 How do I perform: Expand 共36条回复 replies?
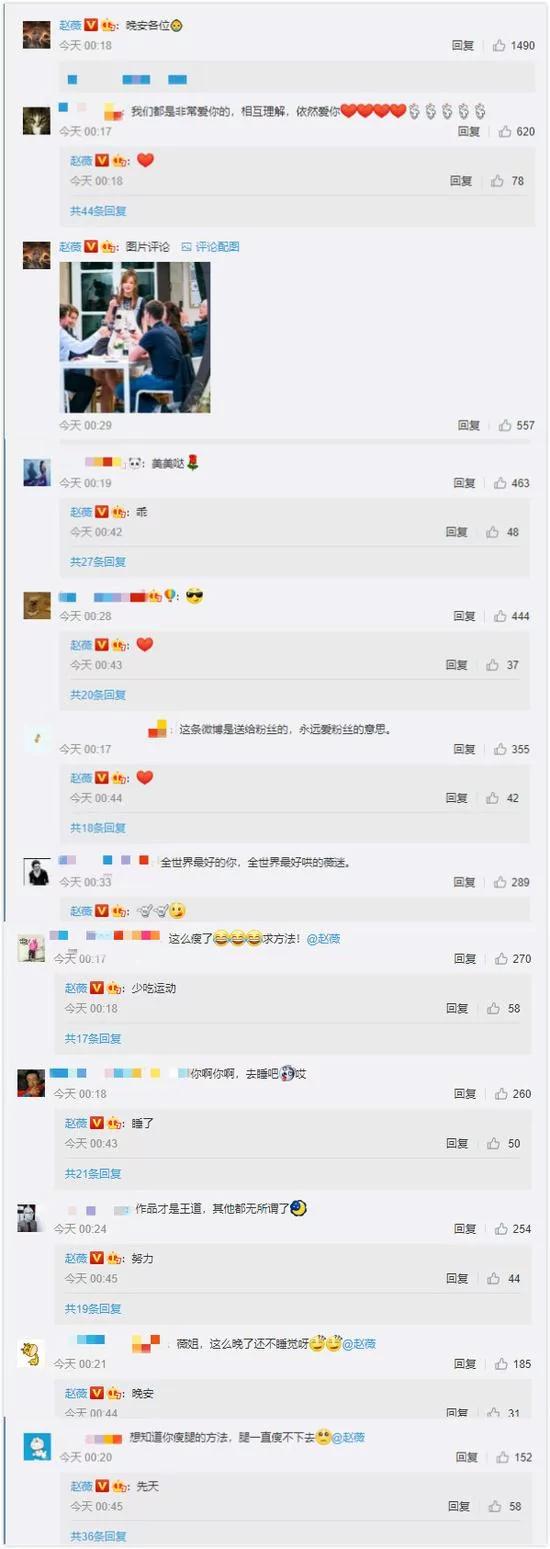98,1536
